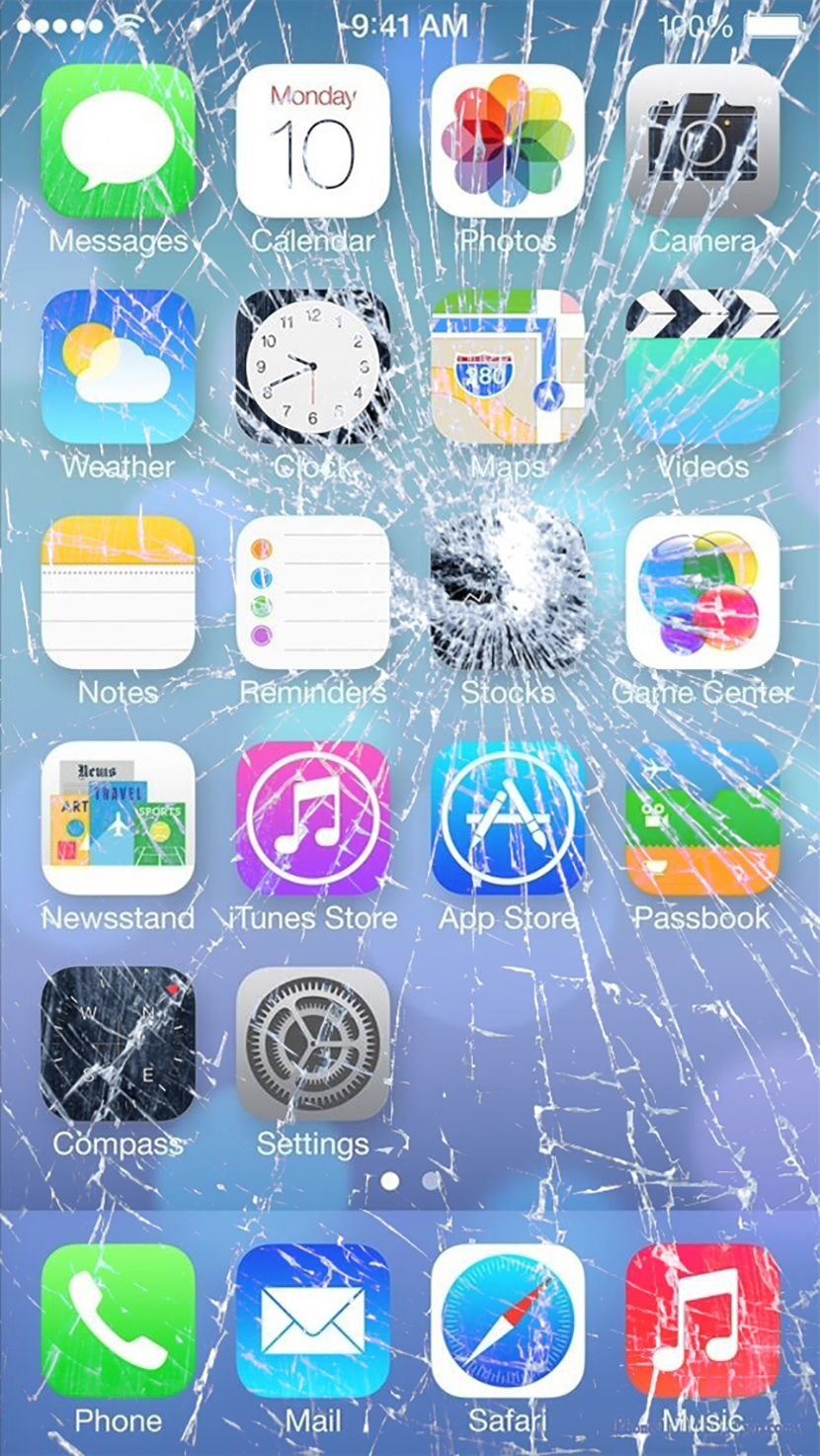Screen dimensions: 820x1456
Task: Open the Stocks app
Action: click(508, 592)
